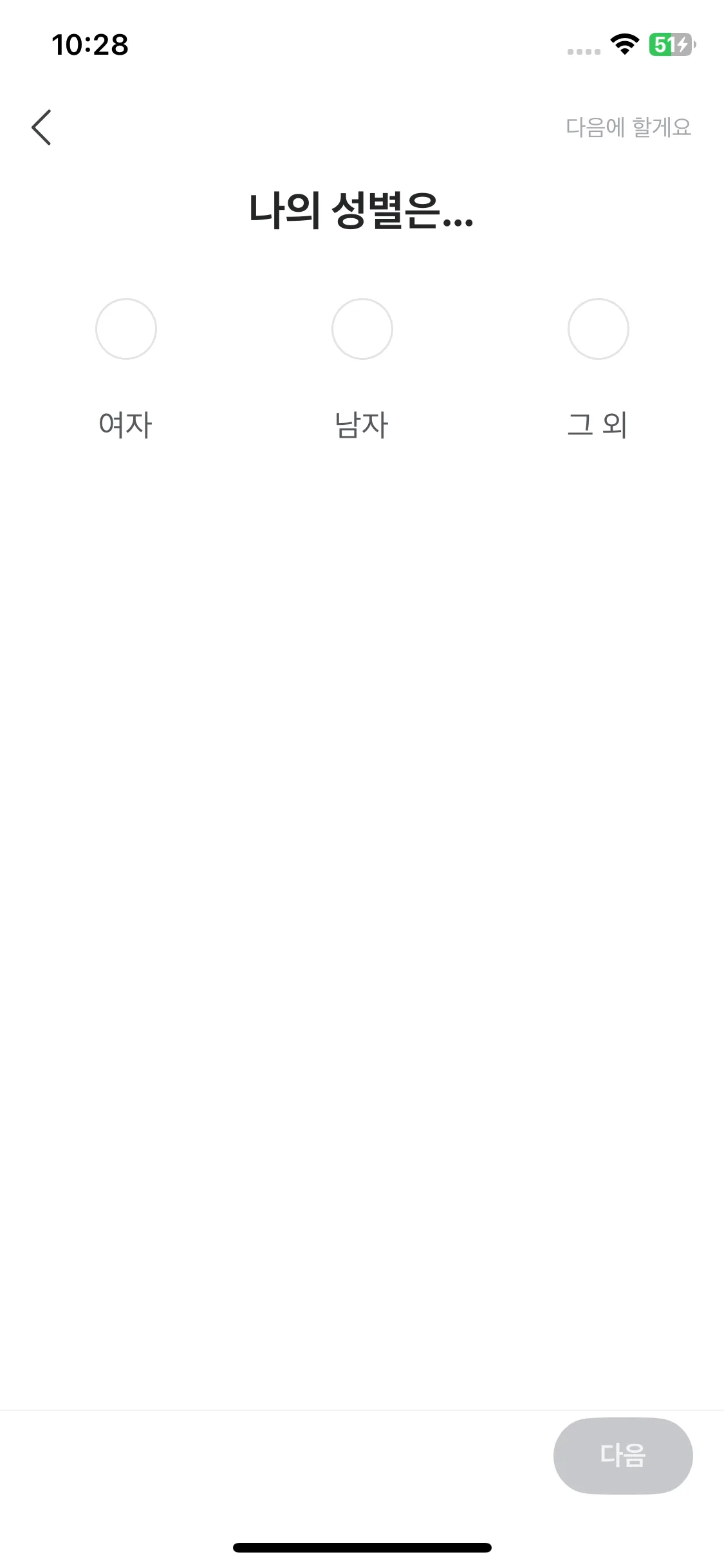
Task: Tap the 다음 button
Action: click(x=622, y=1455)
